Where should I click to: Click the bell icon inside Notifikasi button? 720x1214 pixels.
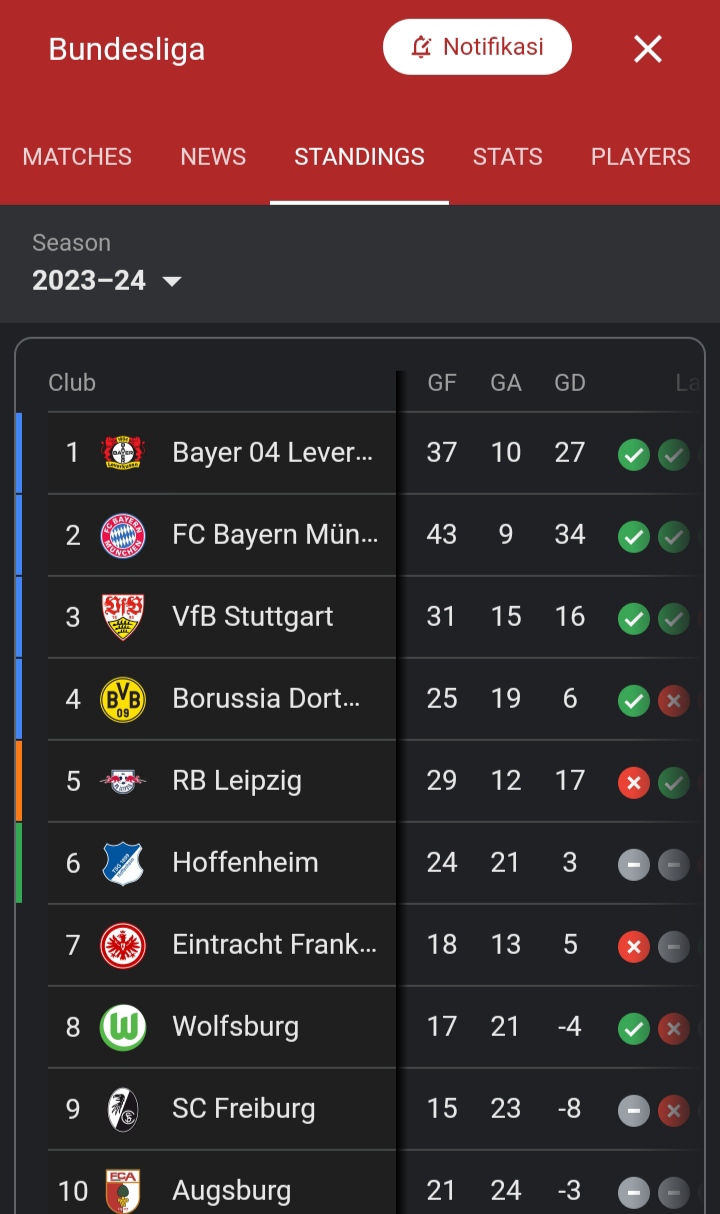[423, 45]
